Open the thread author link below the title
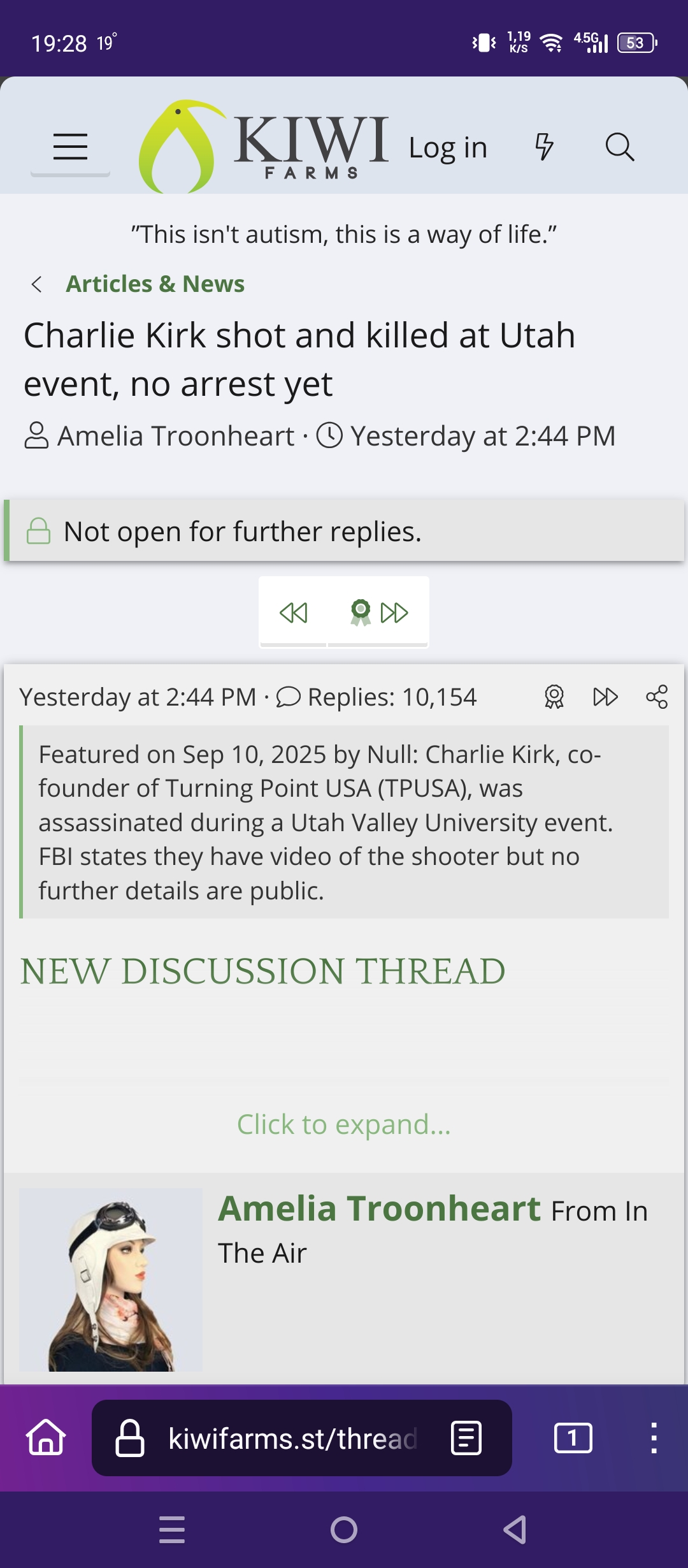688x1568 pixels. 176,436
